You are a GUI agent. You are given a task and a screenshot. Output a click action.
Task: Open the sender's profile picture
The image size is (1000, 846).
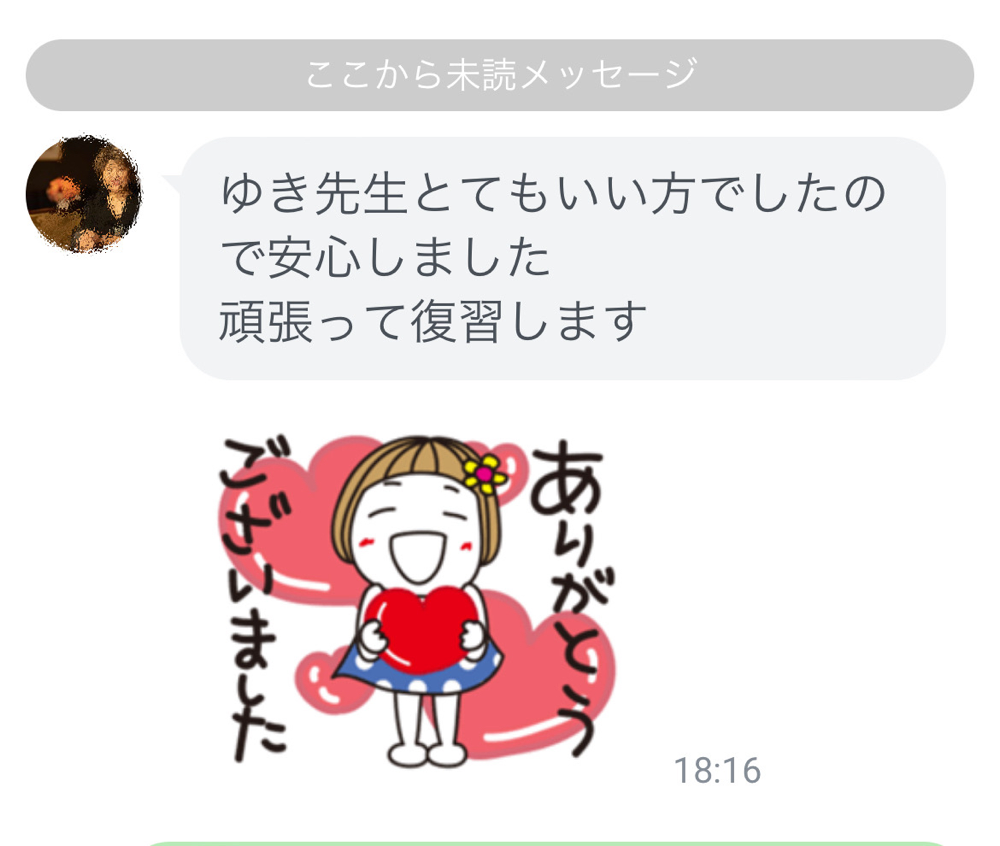pos(83,193)
